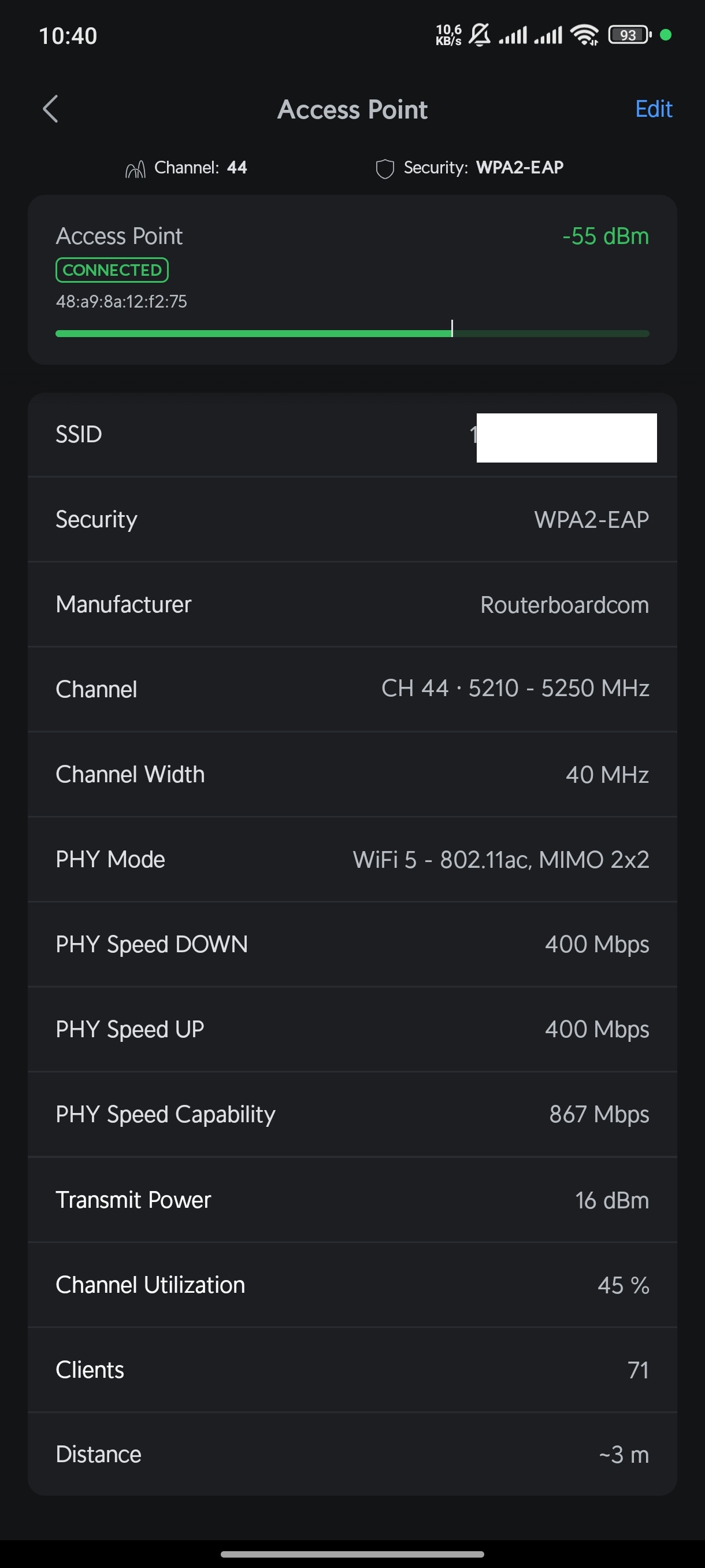Tap the CONNECTED status badge
The width and height of the screenshot is (705, 1568).
pos(112,269)
